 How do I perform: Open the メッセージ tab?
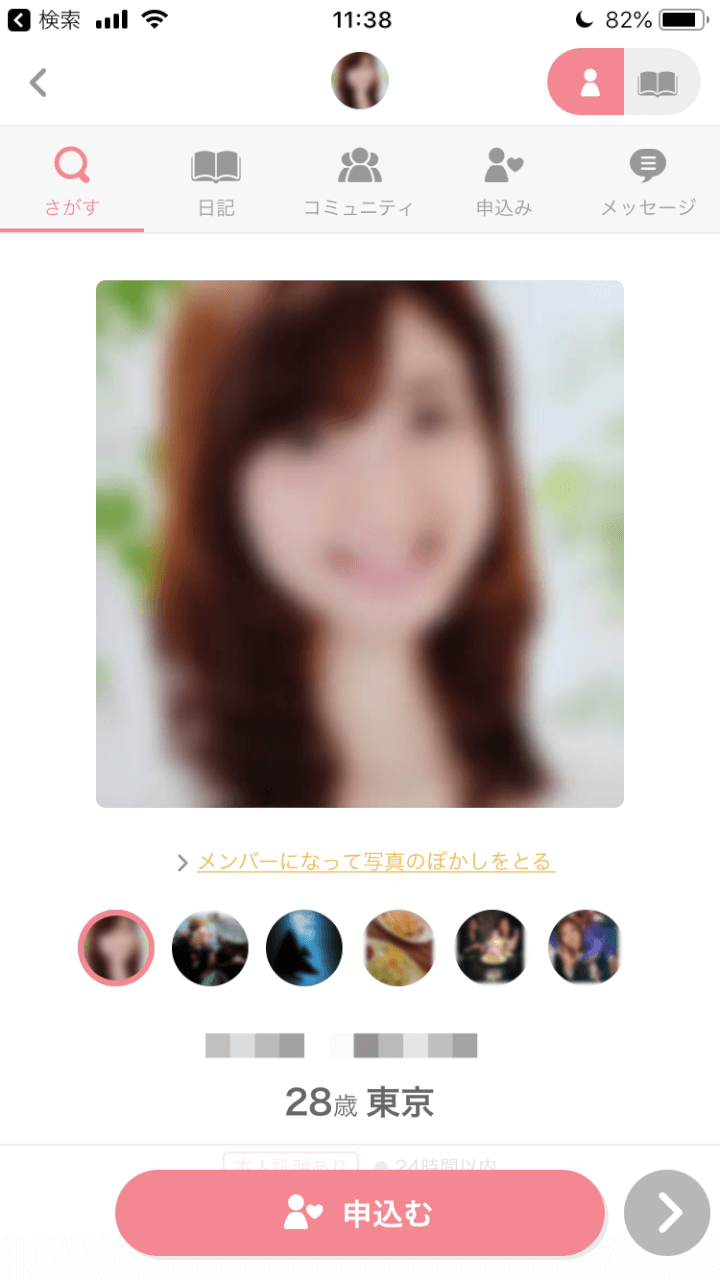[648, 180]
